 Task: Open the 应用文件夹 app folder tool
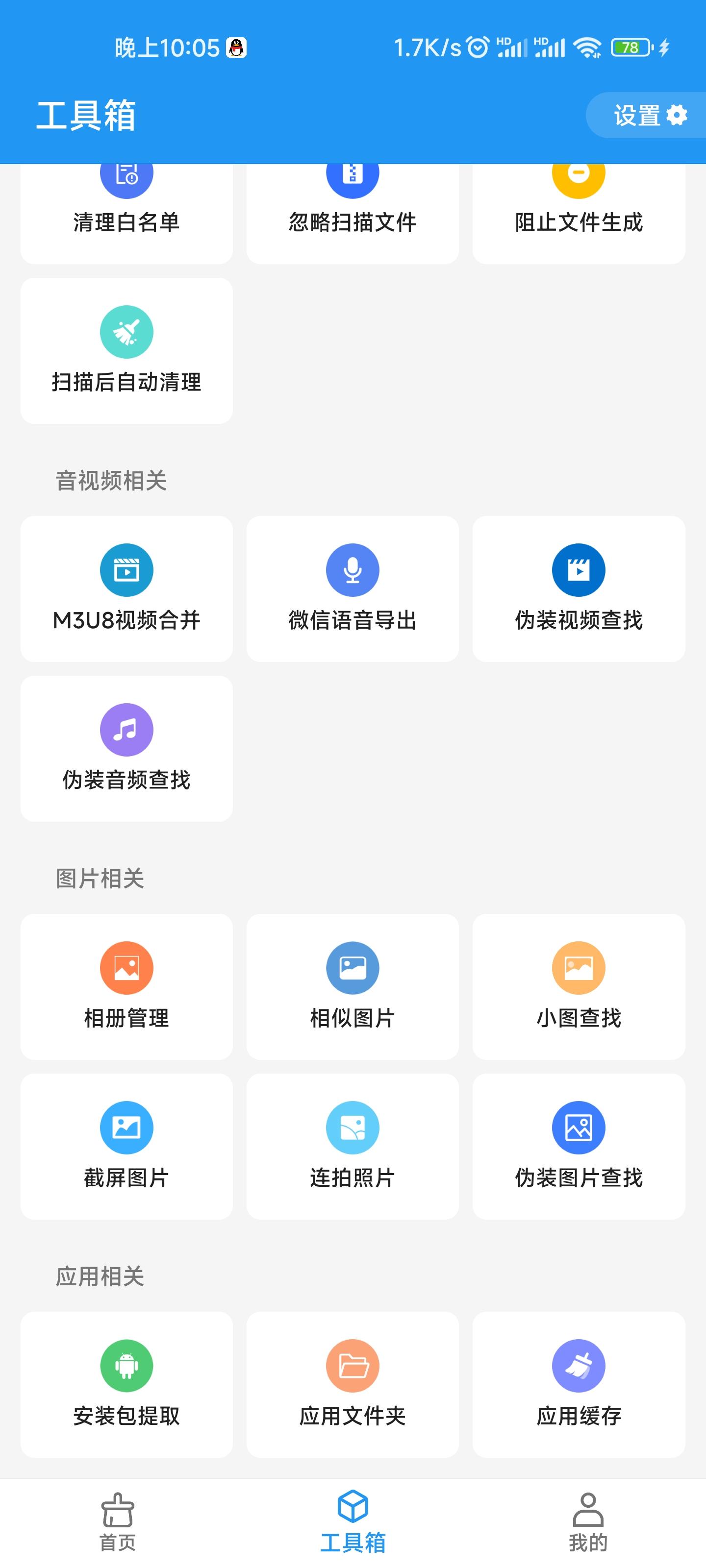[352, 1382]
